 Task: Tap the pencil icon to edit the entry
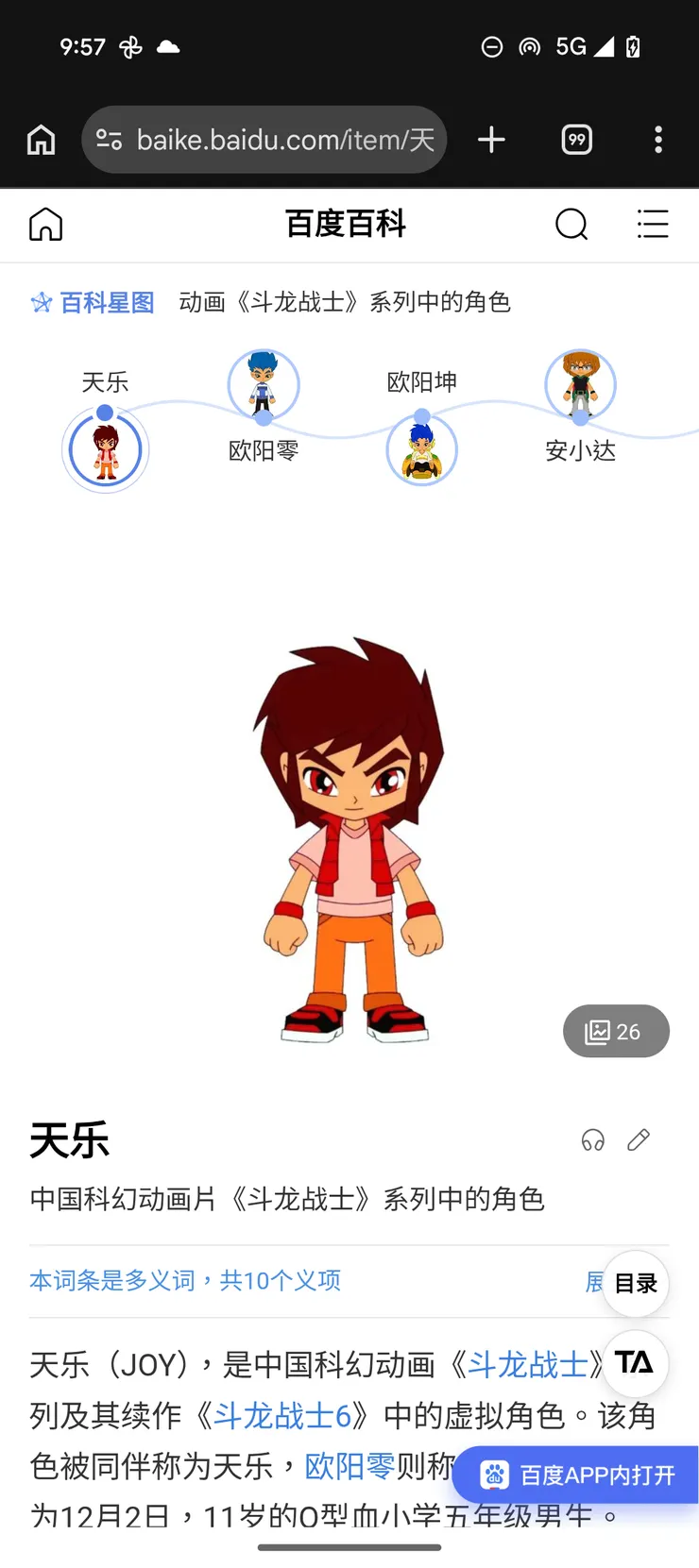(638, 1141)
